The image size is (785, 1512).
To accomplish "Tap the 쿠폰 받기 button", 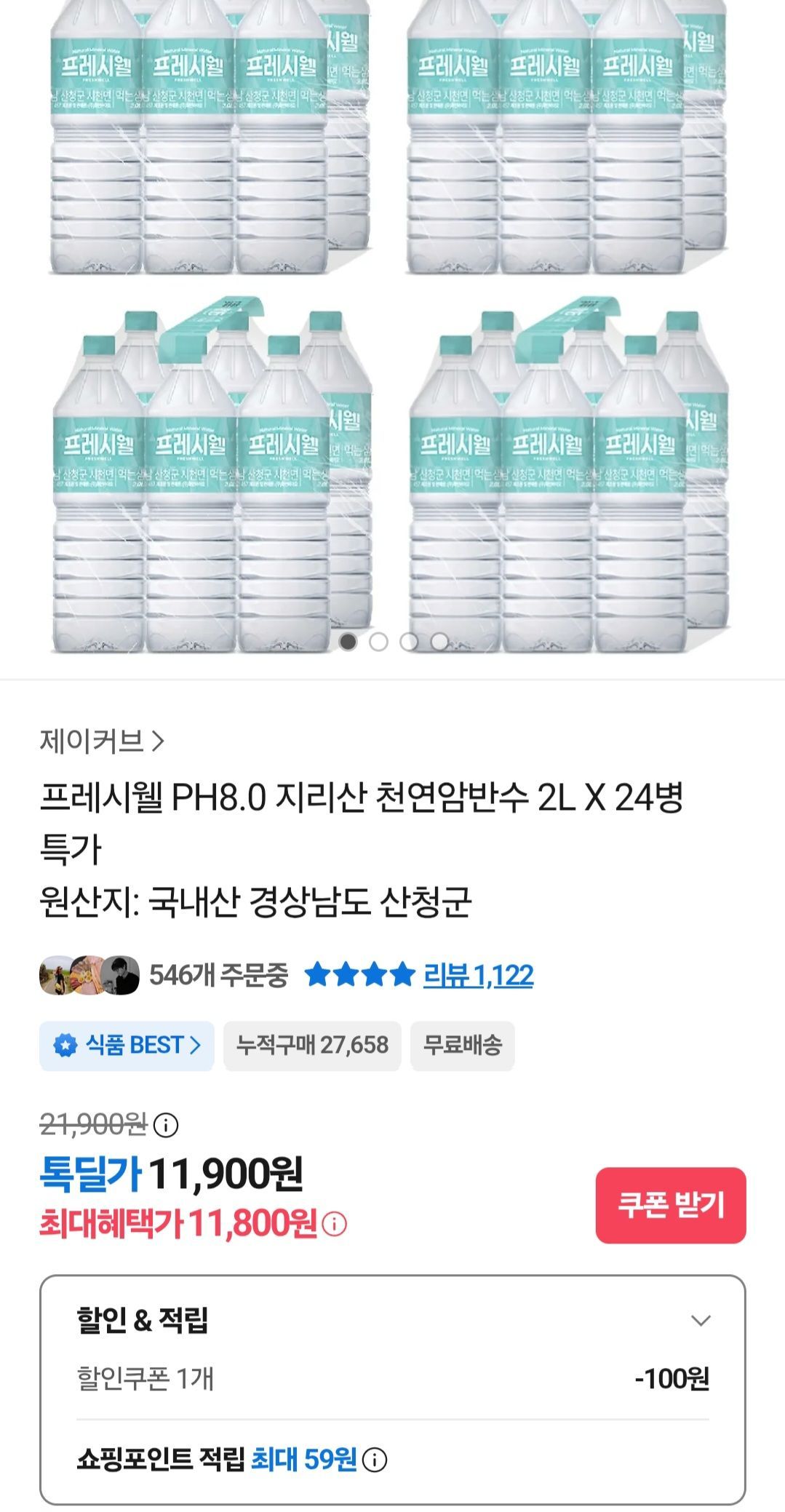I will pos(670,1205).
